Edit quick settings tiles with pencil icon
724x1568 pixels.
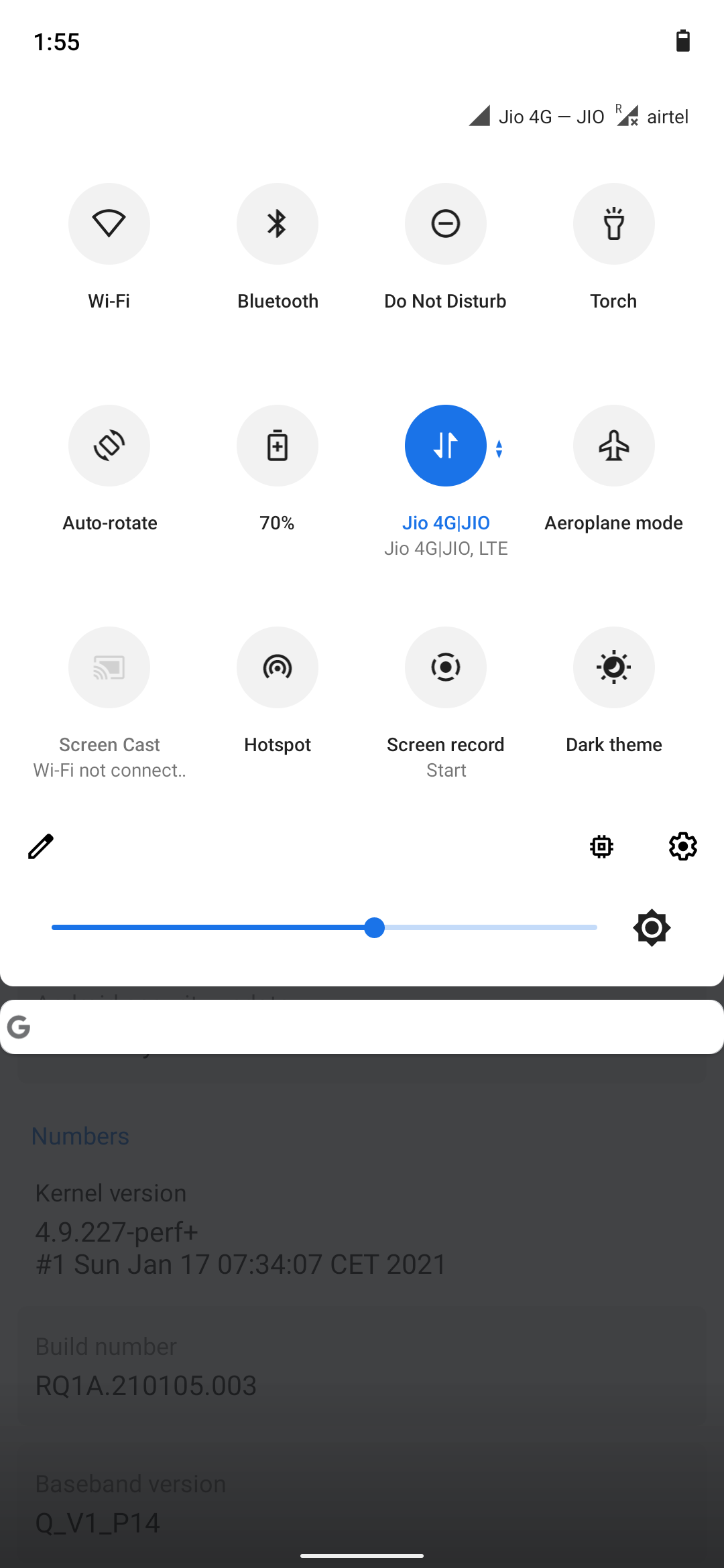coord(40,846)
